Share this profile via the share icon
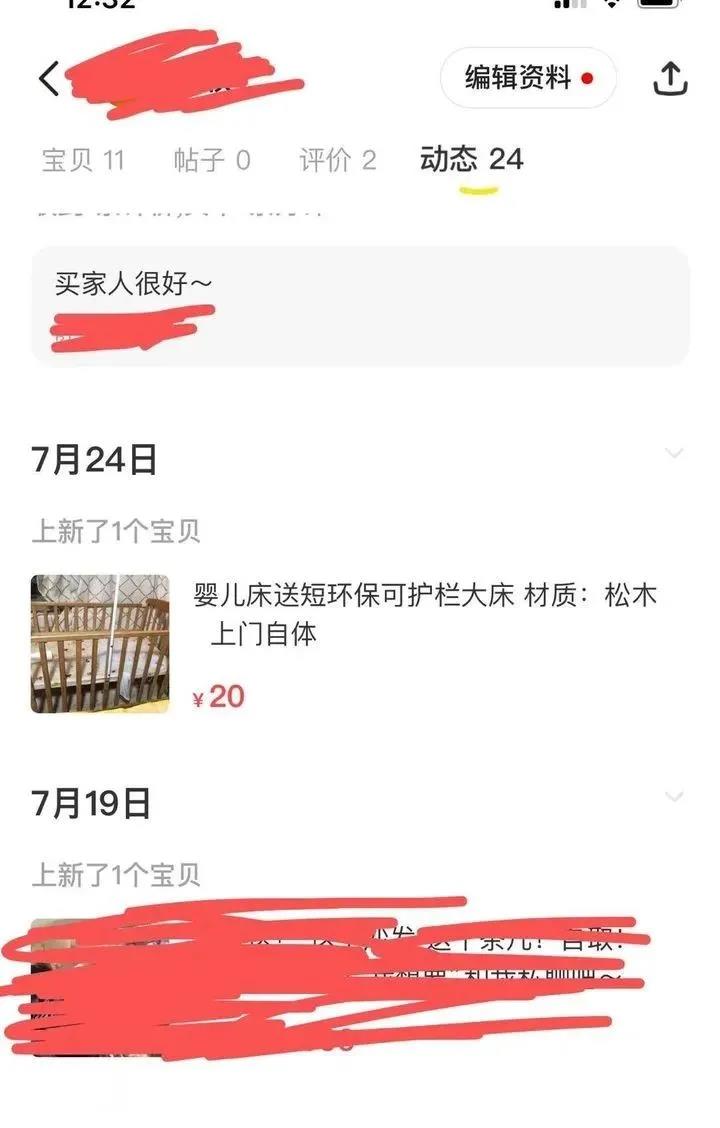The image size is (720, 1128). [x=670, y=78]
